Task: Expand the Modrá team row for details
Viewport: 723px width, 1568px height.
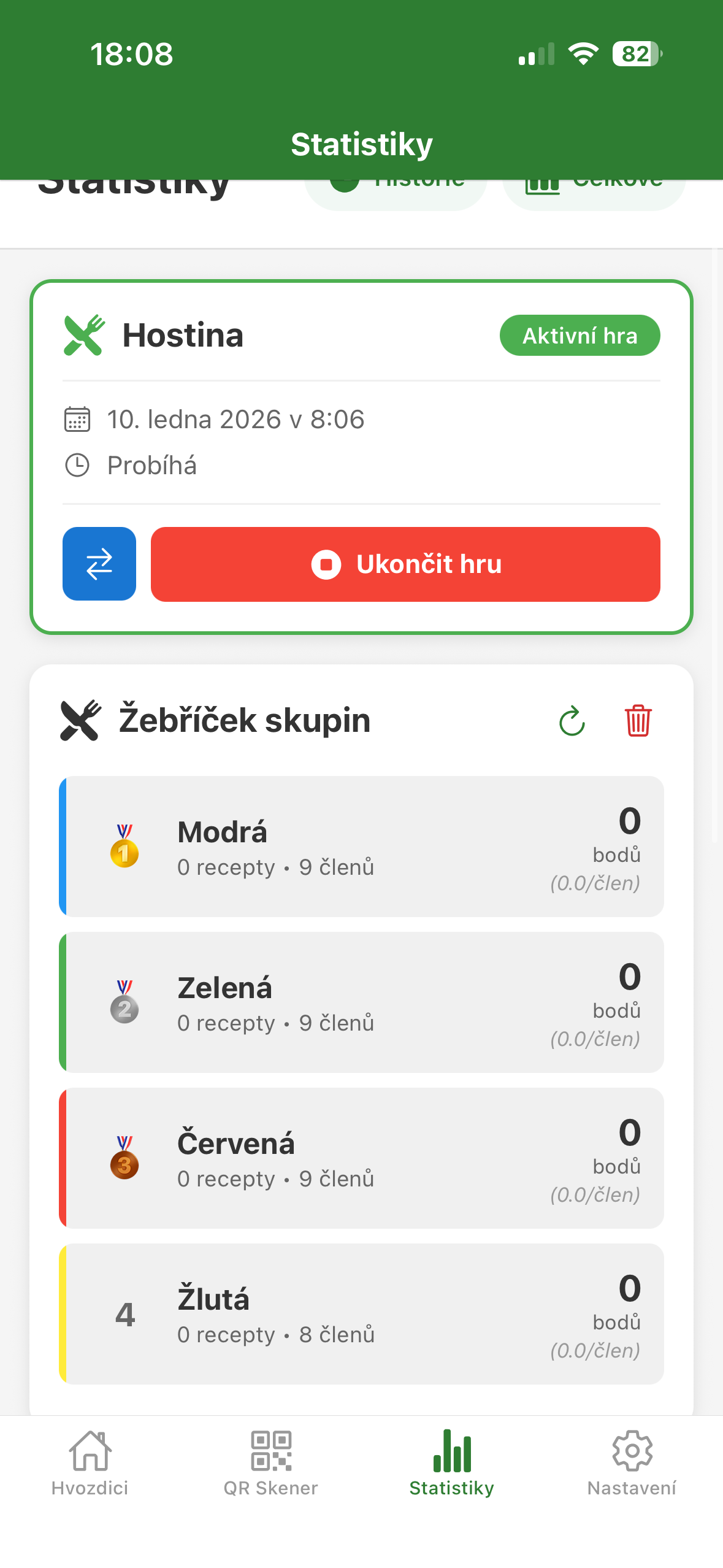Action: [x=362, y=847]
